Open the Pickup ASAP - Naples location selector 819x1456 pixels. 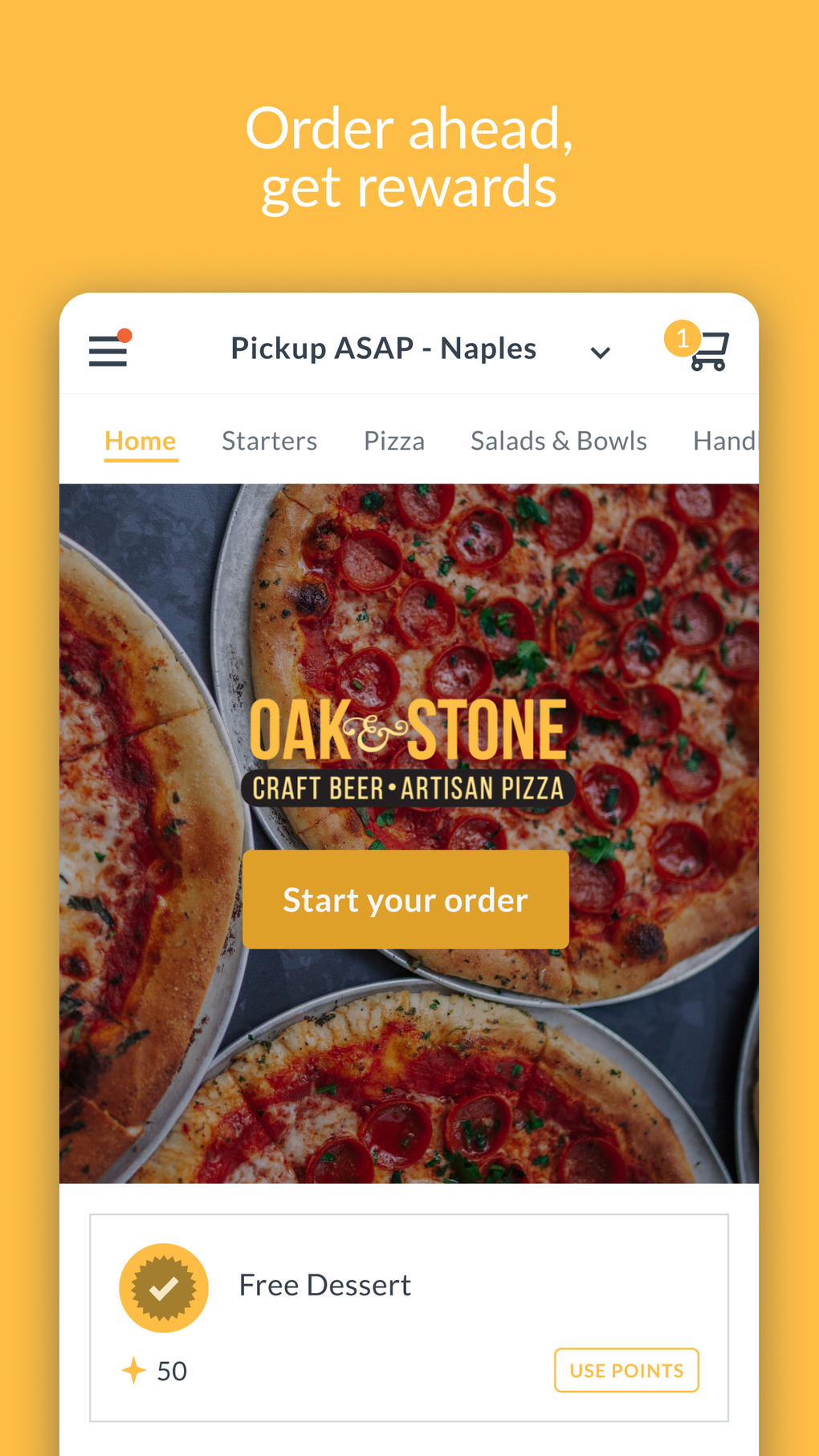click(x=384, y=348)
